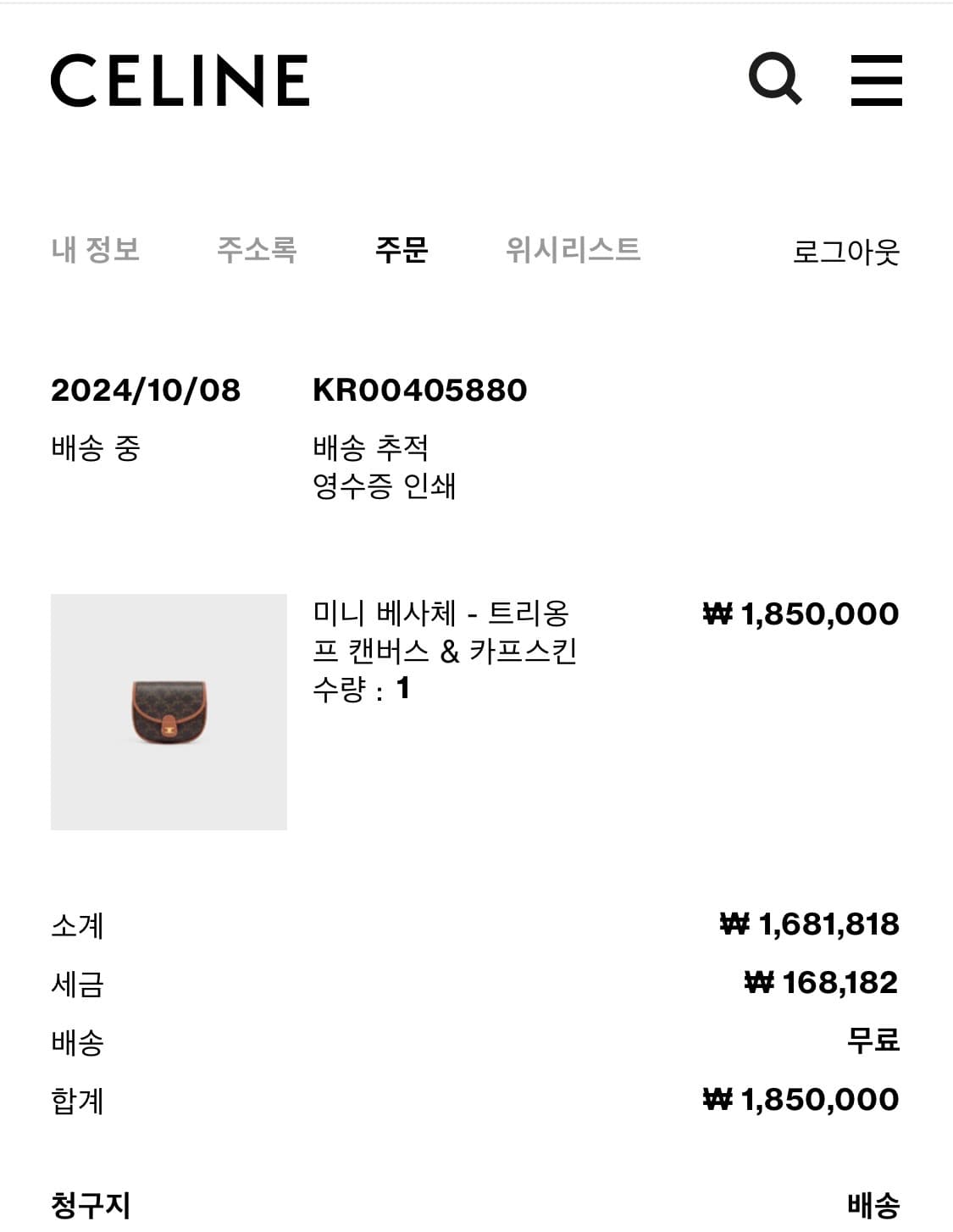The height and width of the screenshot is (1232, 953).
Task: Click the 소계 subtotal row
Action: [75, 928]
